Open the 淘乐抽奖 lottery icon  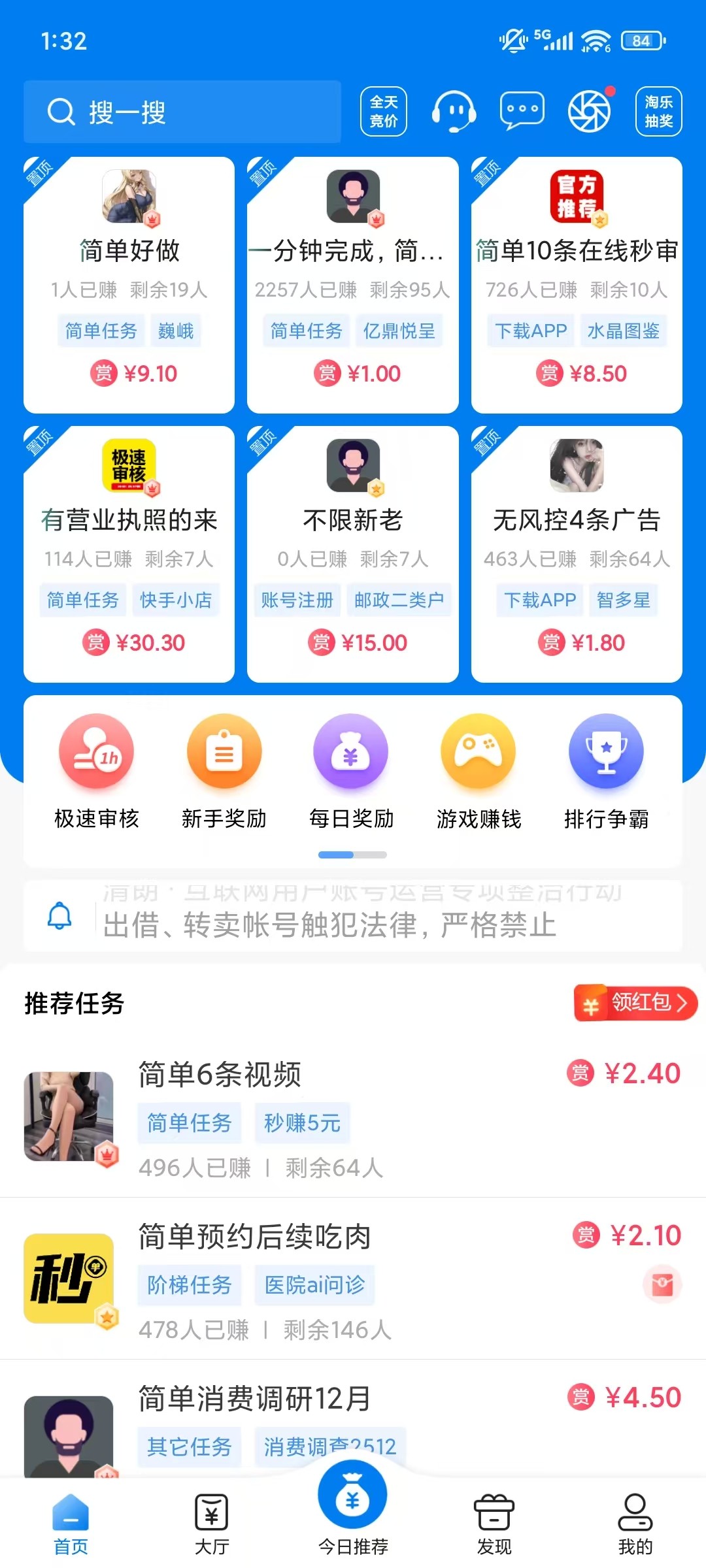coord(658,112)
